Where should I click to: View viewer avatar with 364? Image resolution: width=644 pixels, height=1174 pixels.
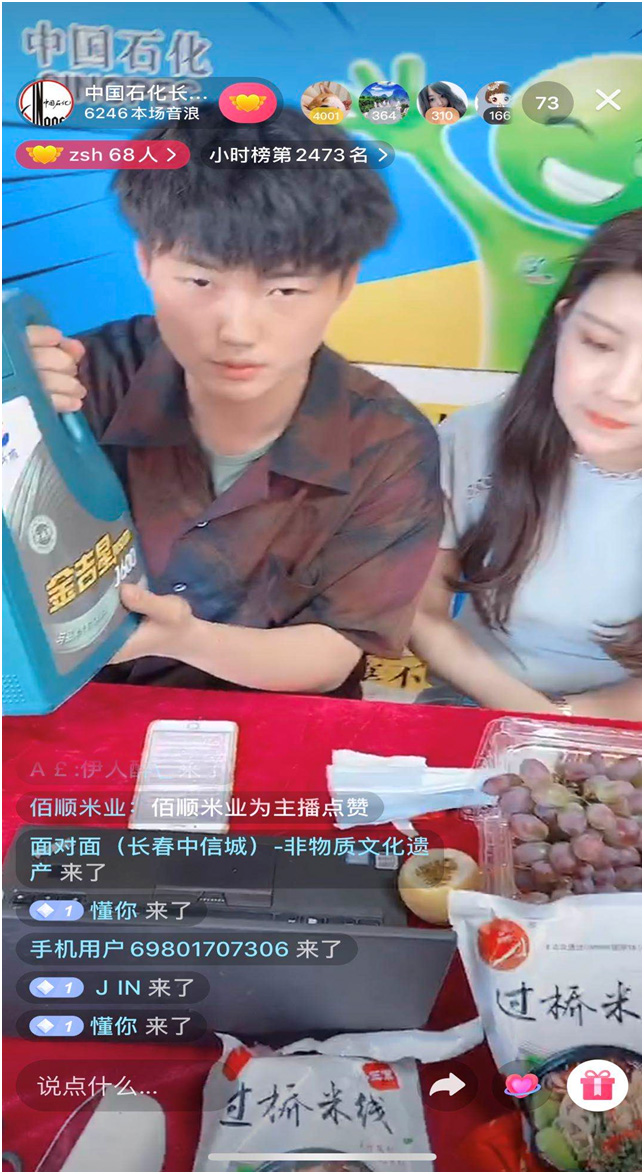point(384,102)
